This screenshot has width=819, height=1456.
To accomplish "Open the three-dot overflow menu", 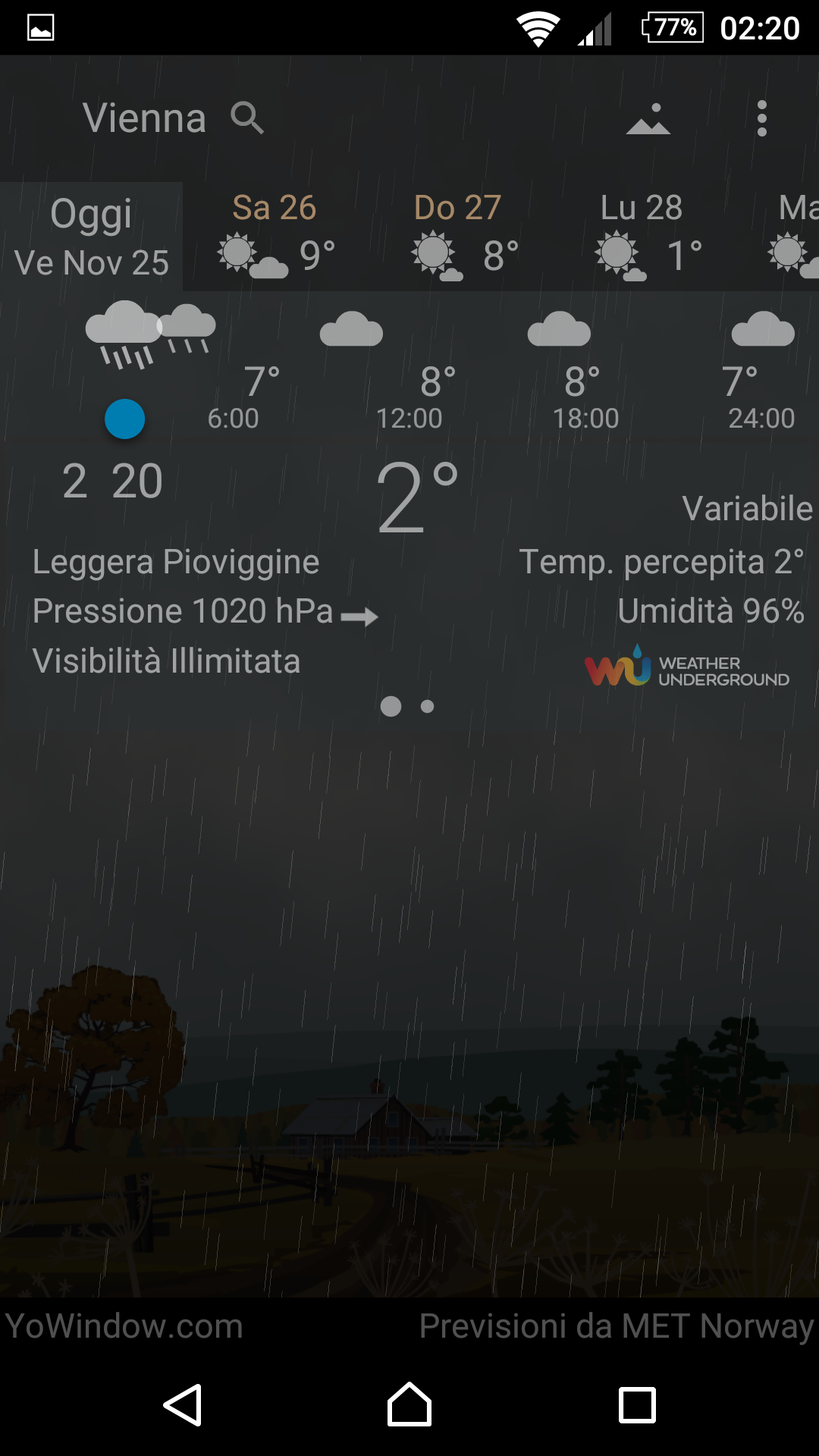I will pyautogui.click(x=761, y=119).
